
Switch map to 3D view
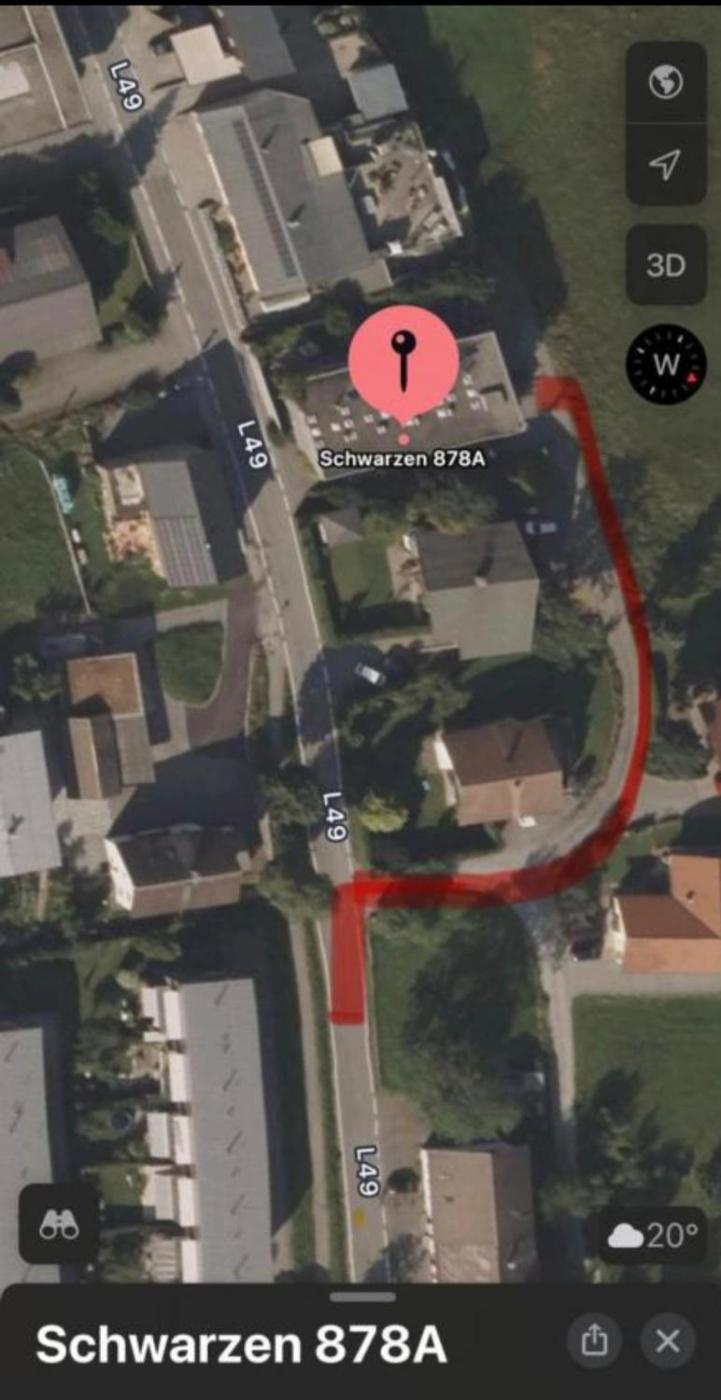[x=665, y=265]
